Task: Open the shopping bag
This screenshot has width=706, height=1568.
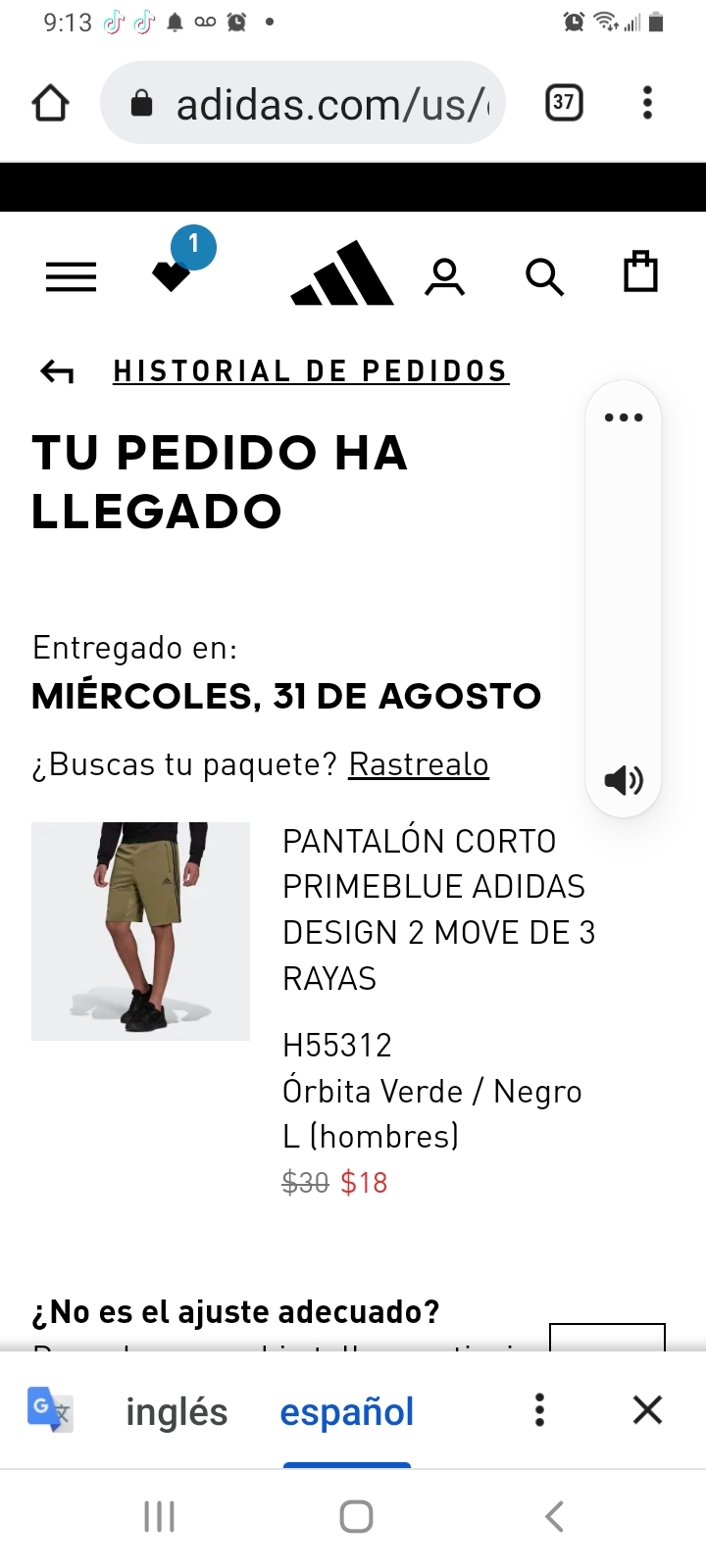Action: tap(640, 273)
